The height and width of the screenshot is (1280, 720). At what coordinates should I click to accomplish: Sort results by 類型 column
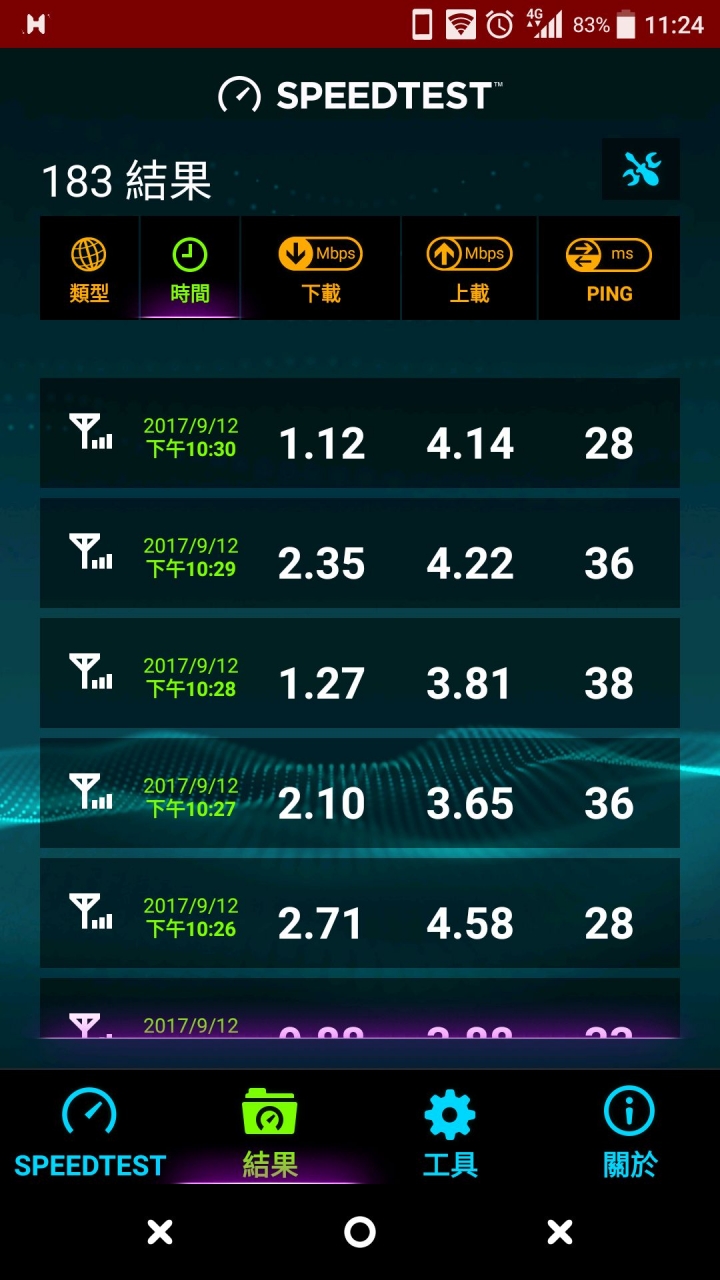click(89, 269)
